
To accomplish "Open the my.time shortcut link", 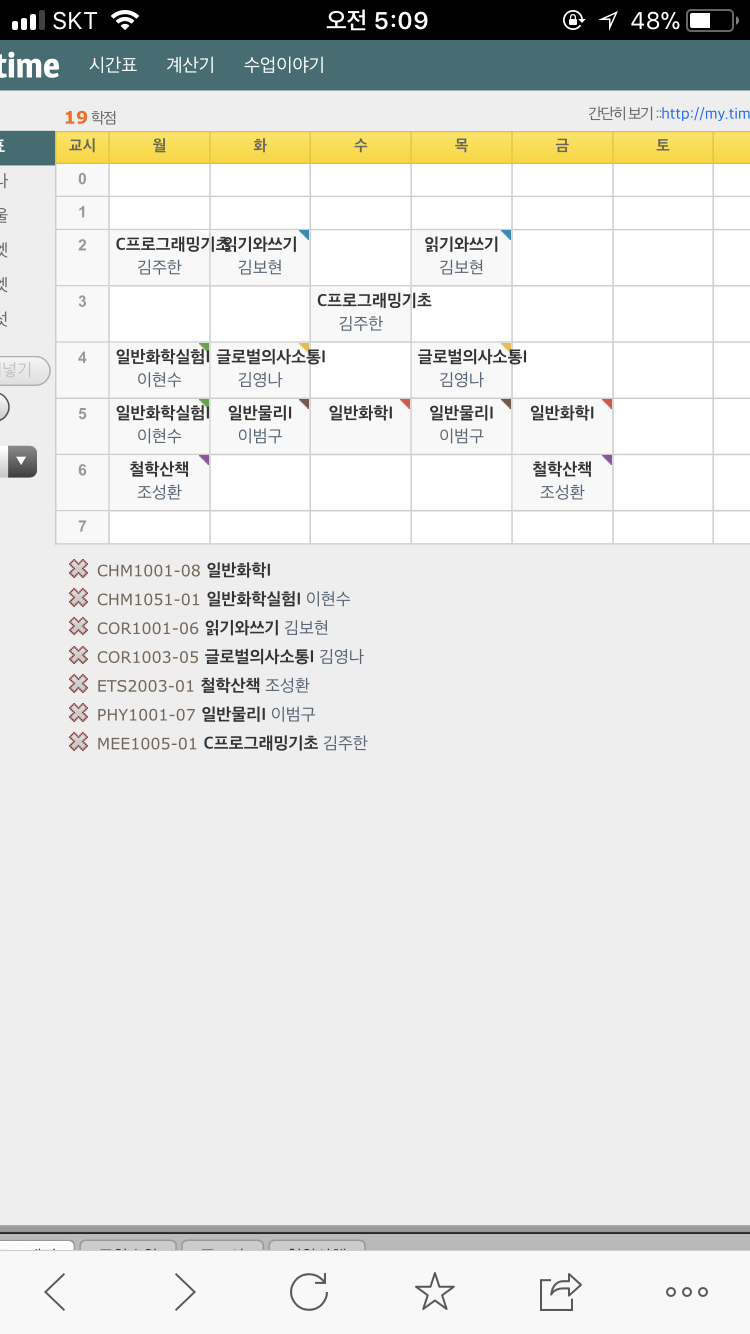I will (704, 114).
